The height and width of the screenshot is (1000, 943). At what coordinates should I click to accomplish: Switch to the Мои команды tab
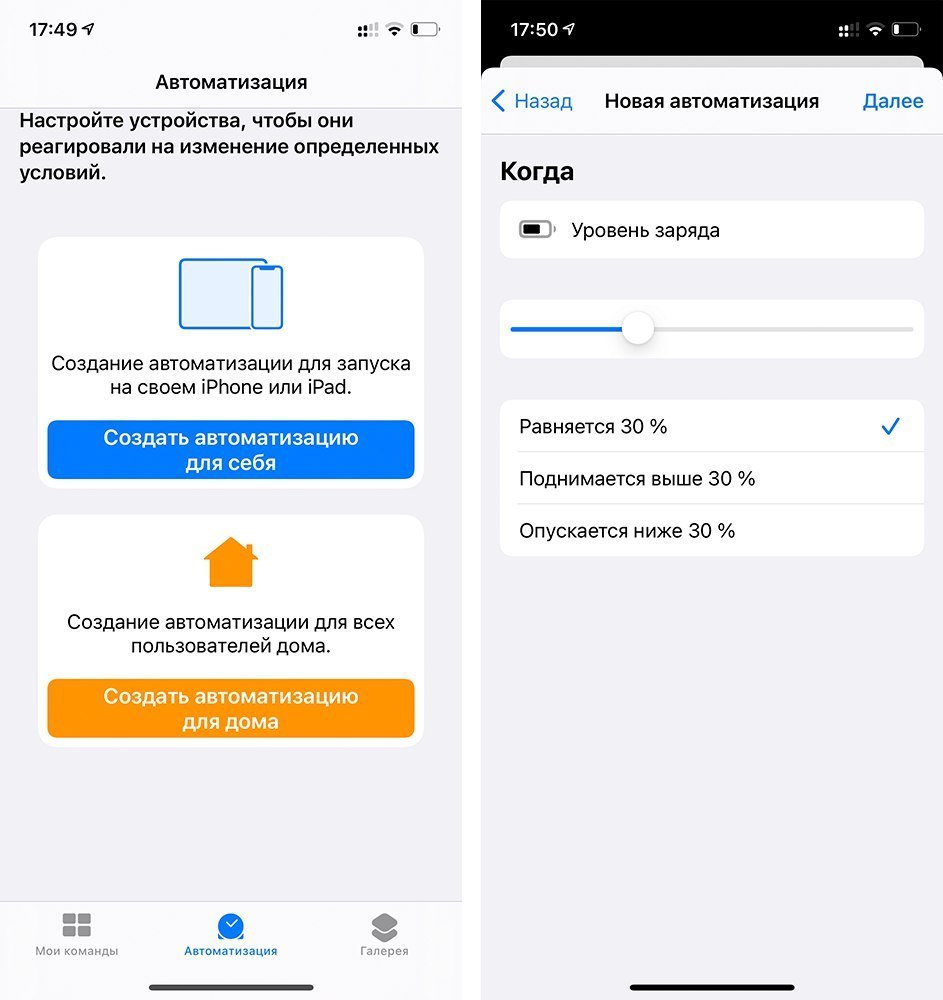77,934
